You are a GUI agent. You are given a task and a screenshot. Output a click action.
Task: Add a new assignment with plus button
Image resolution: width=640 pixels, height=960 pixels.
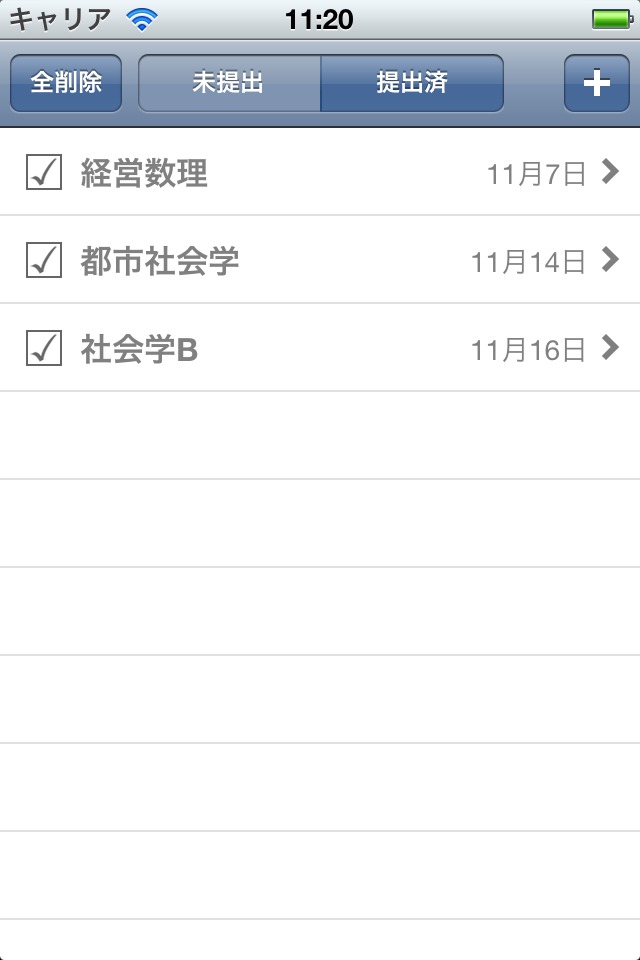click(596, 82)
